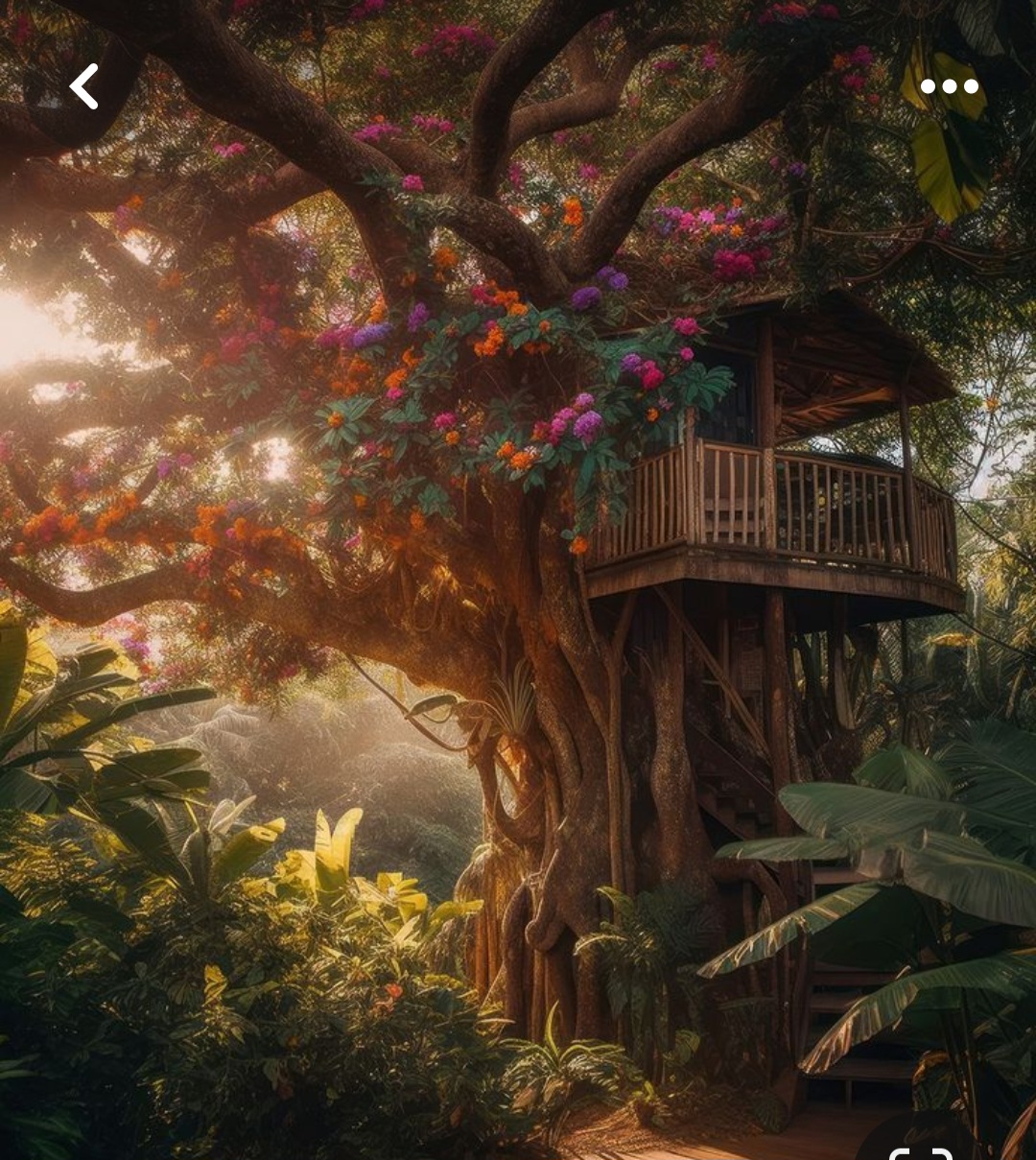Open the three-dot overflow menu

point(949,86)
